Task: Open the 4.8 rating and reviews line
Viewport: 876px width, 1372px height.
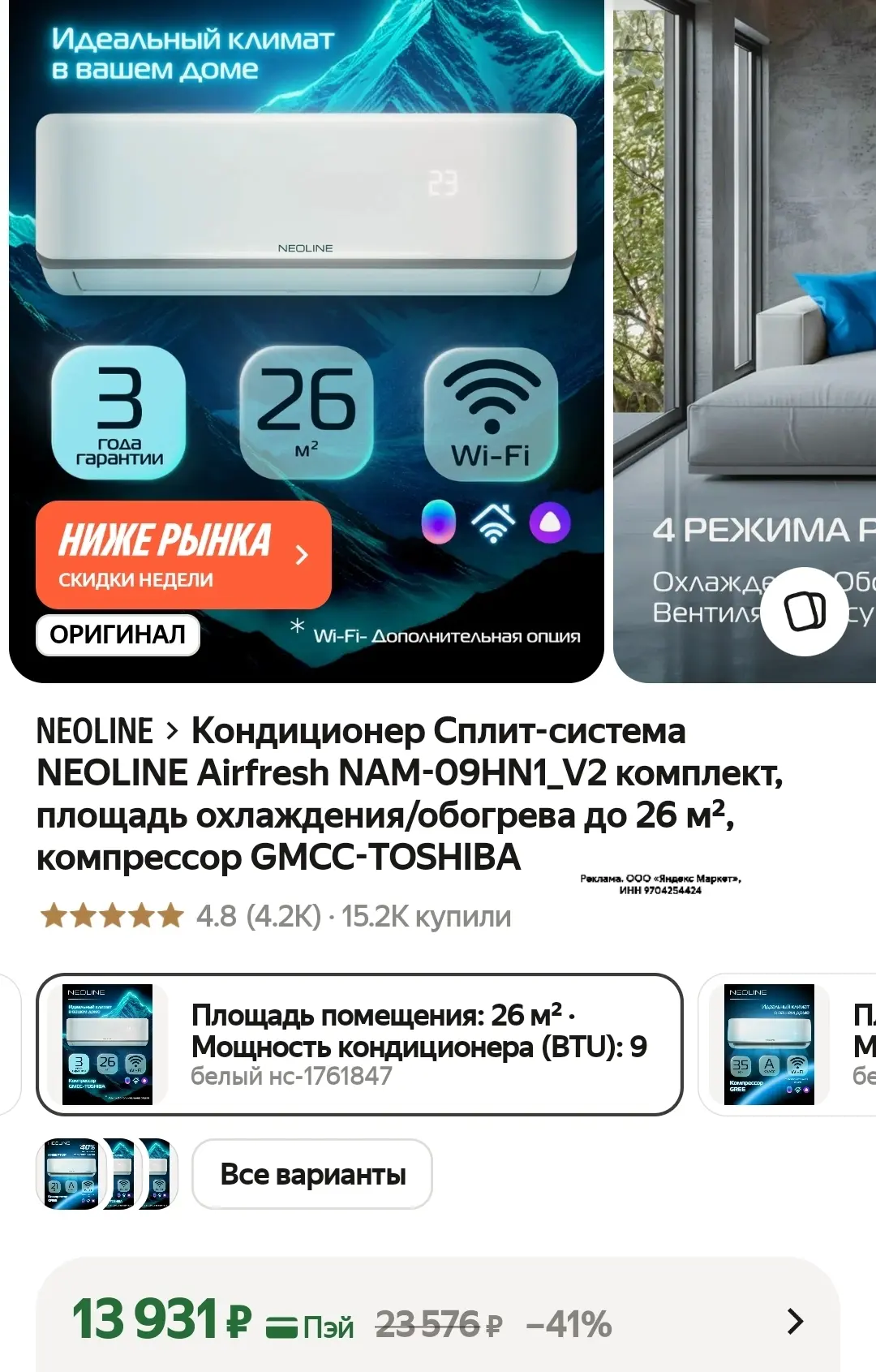Action: [x=276, y=917]
